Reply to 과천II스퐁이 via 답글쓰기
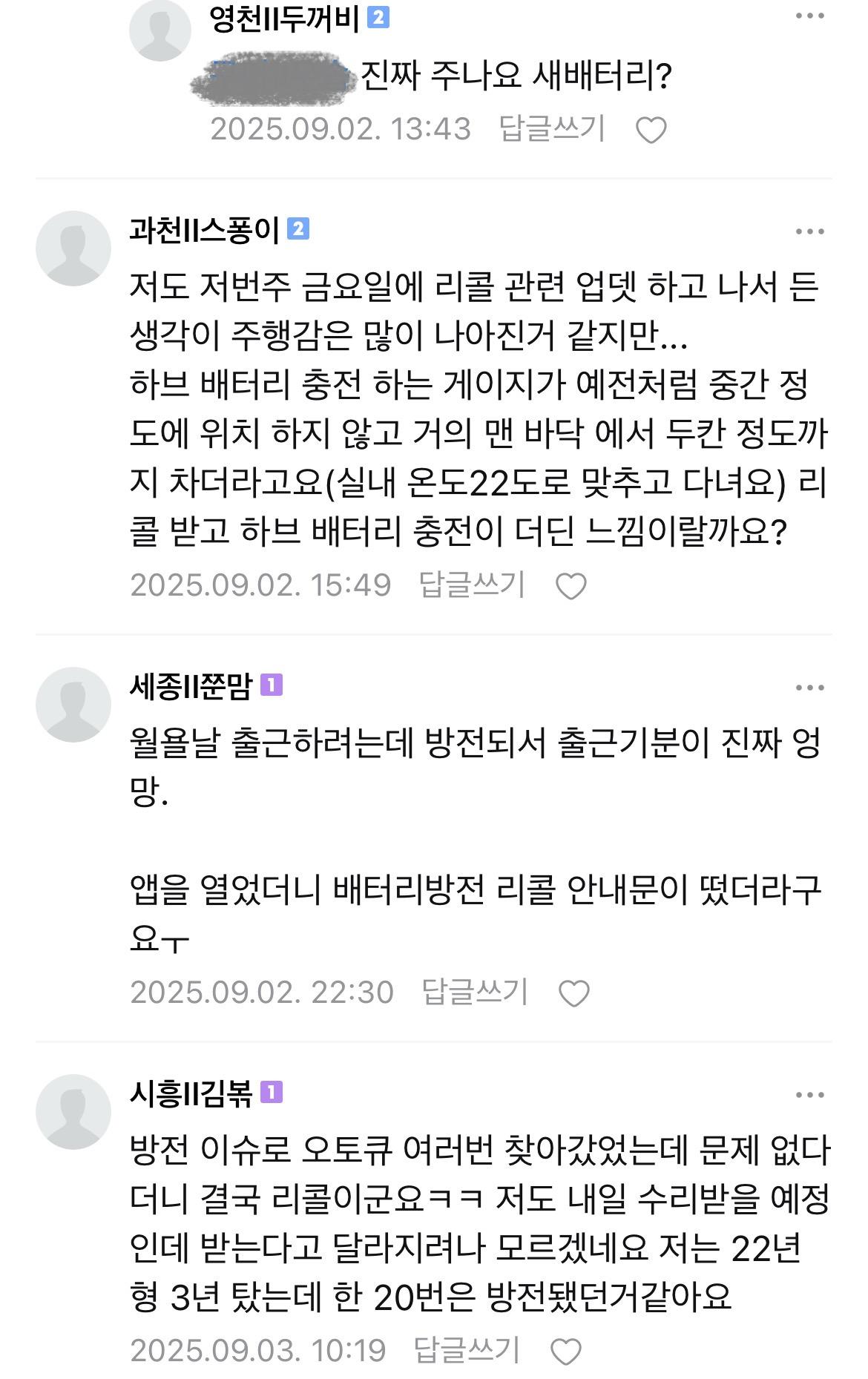This screenshot has width=868, height=1379. pos(472,585)
